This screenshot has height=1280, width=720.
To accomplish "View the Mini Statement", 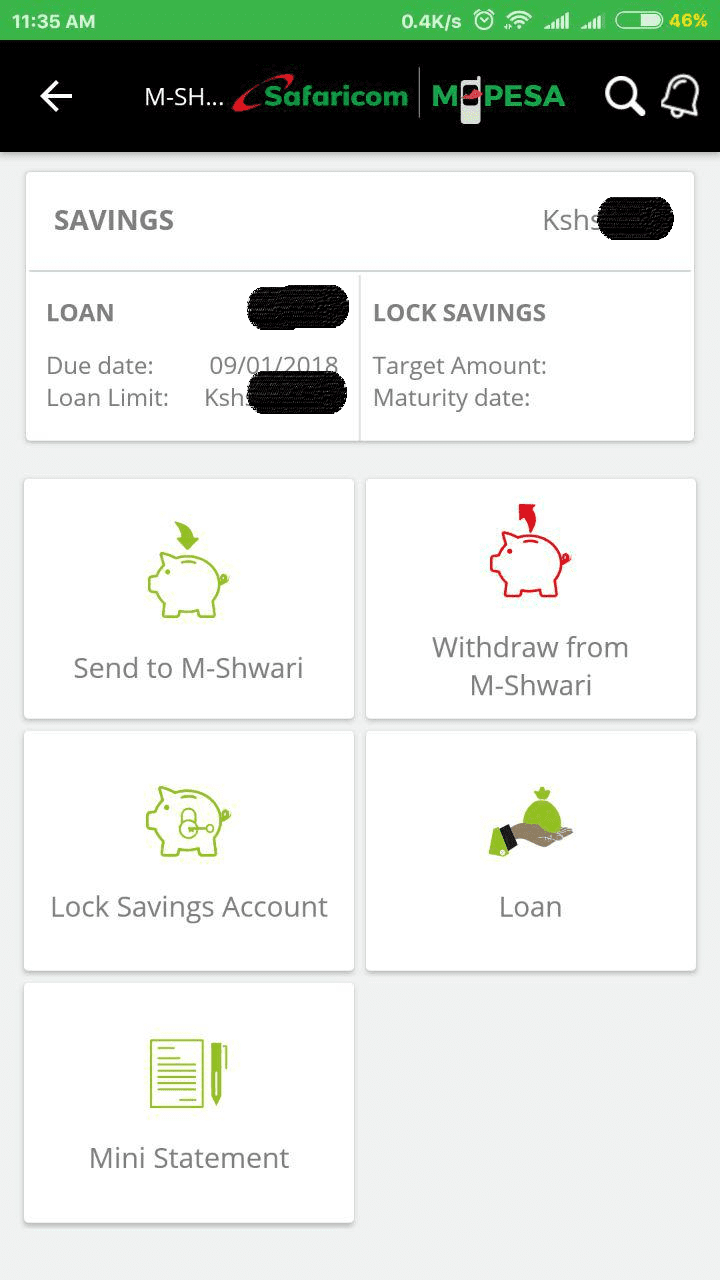I will tap(189, 1102).
